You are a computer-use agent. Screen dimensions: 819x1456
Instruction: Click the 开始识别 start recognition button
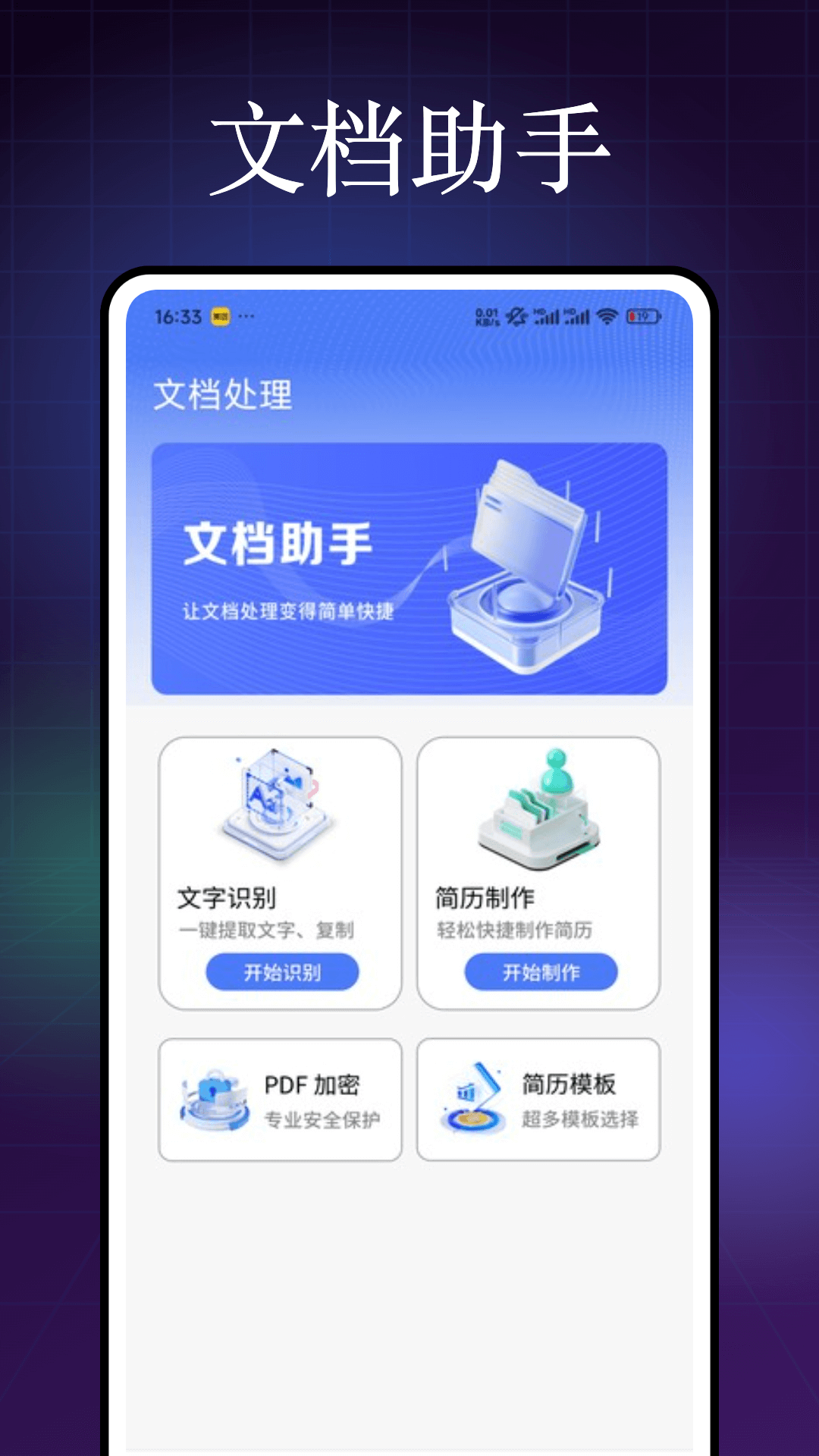tap(284, 971)
